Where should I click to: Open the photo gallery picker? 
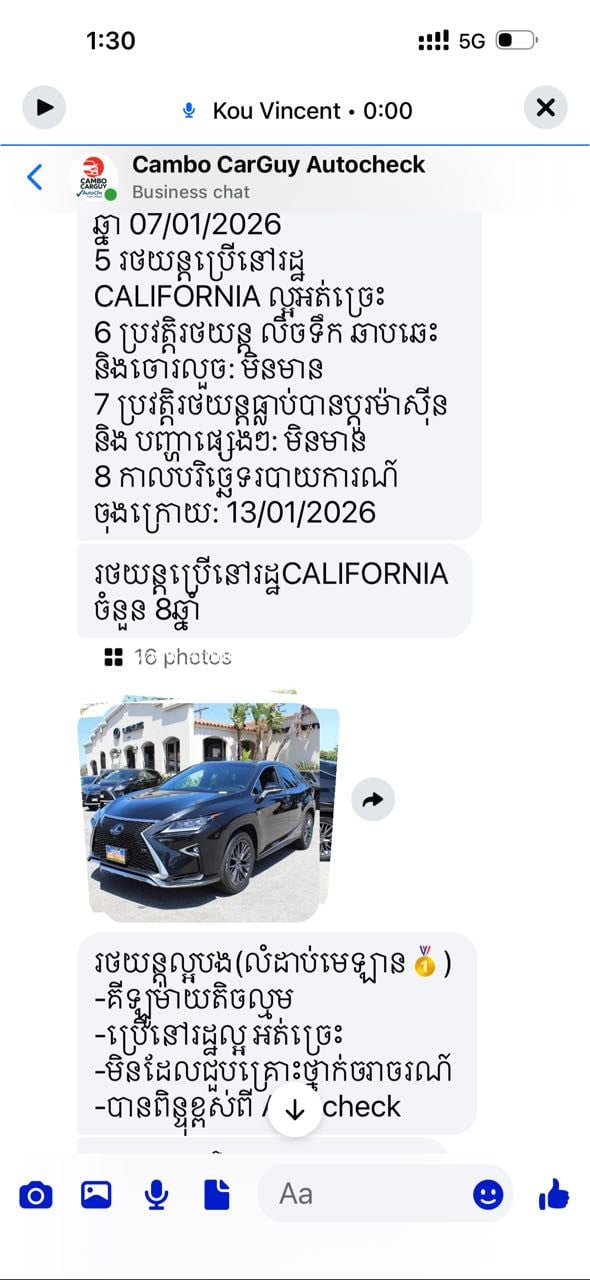[x=96, y=1194]
